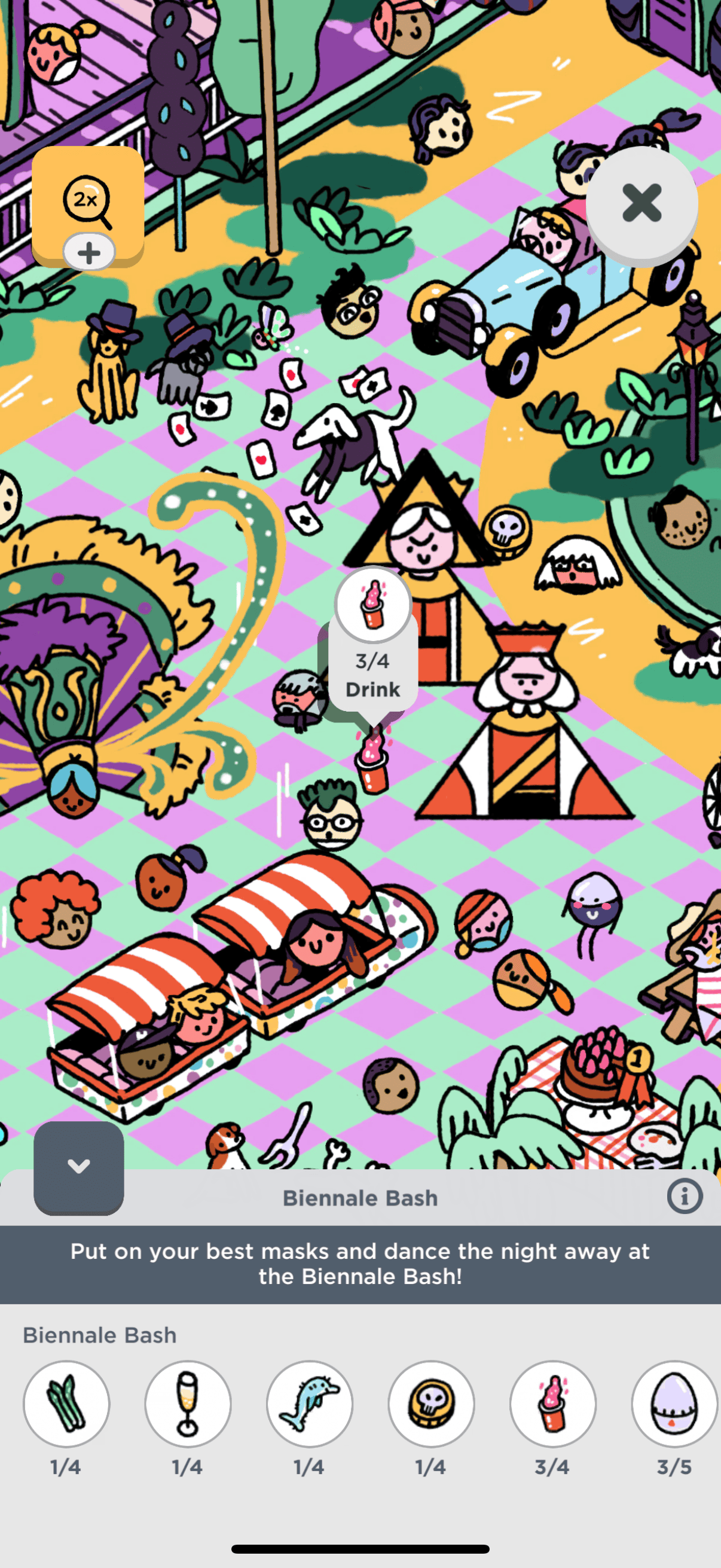The height and width of the screenshot is (1568, 721).
Task: Select the asparagus item in the tracker
Action: tap(66, 1404)
